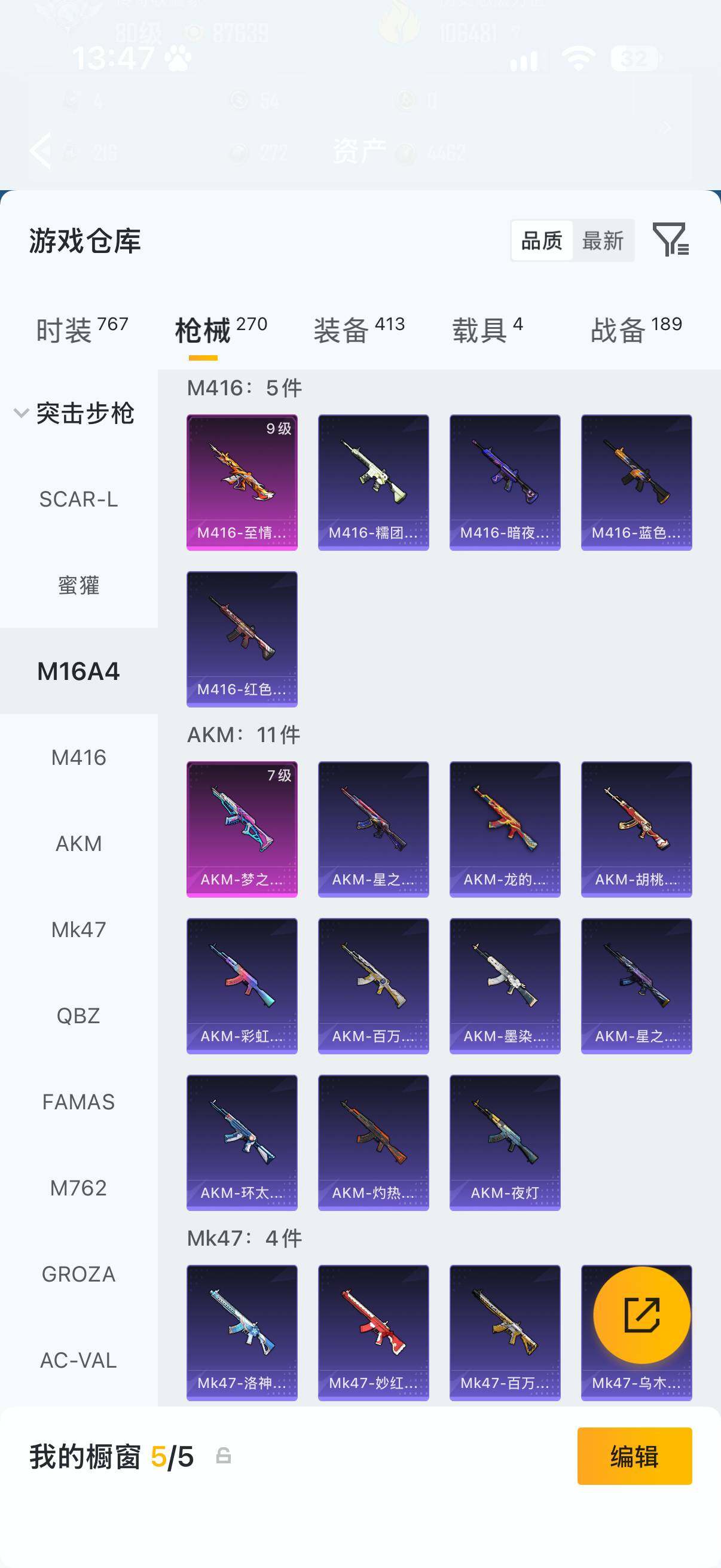
Task: Collapse the 突击步枪 category
Action: 74,413
